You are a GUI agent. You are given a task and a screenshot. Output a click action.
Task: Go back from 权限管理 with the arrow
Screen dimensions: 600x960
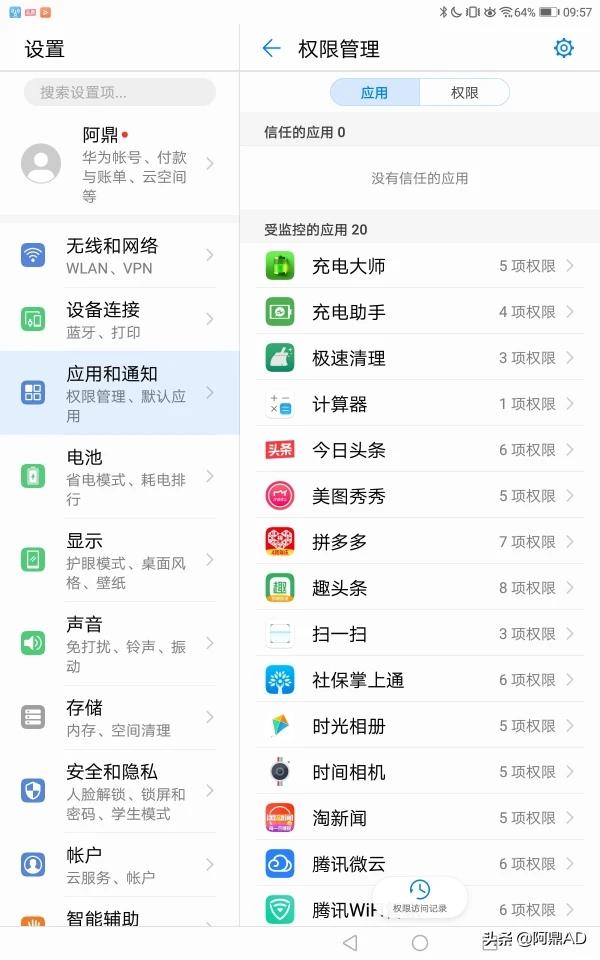coord(271,48)
